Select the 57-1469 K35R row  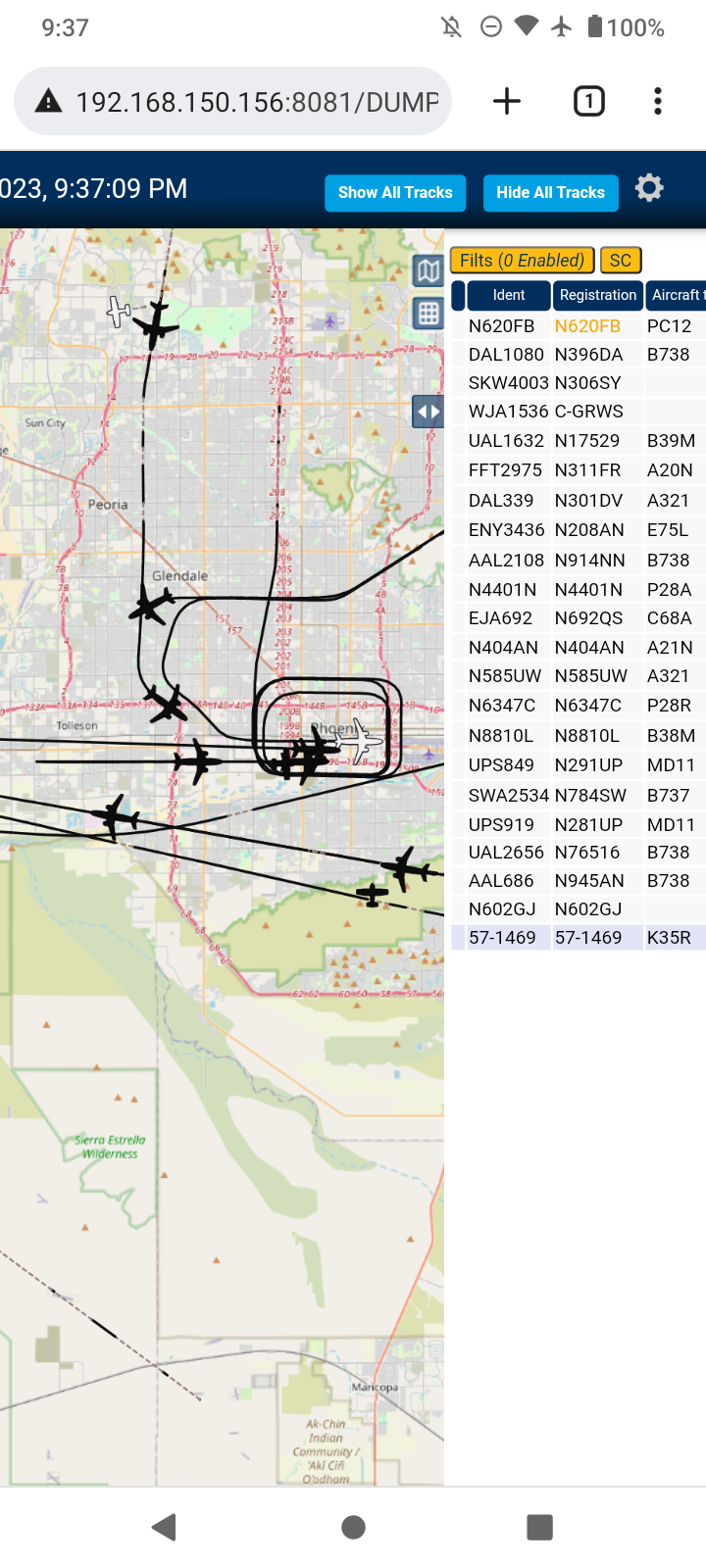(579, 938)
